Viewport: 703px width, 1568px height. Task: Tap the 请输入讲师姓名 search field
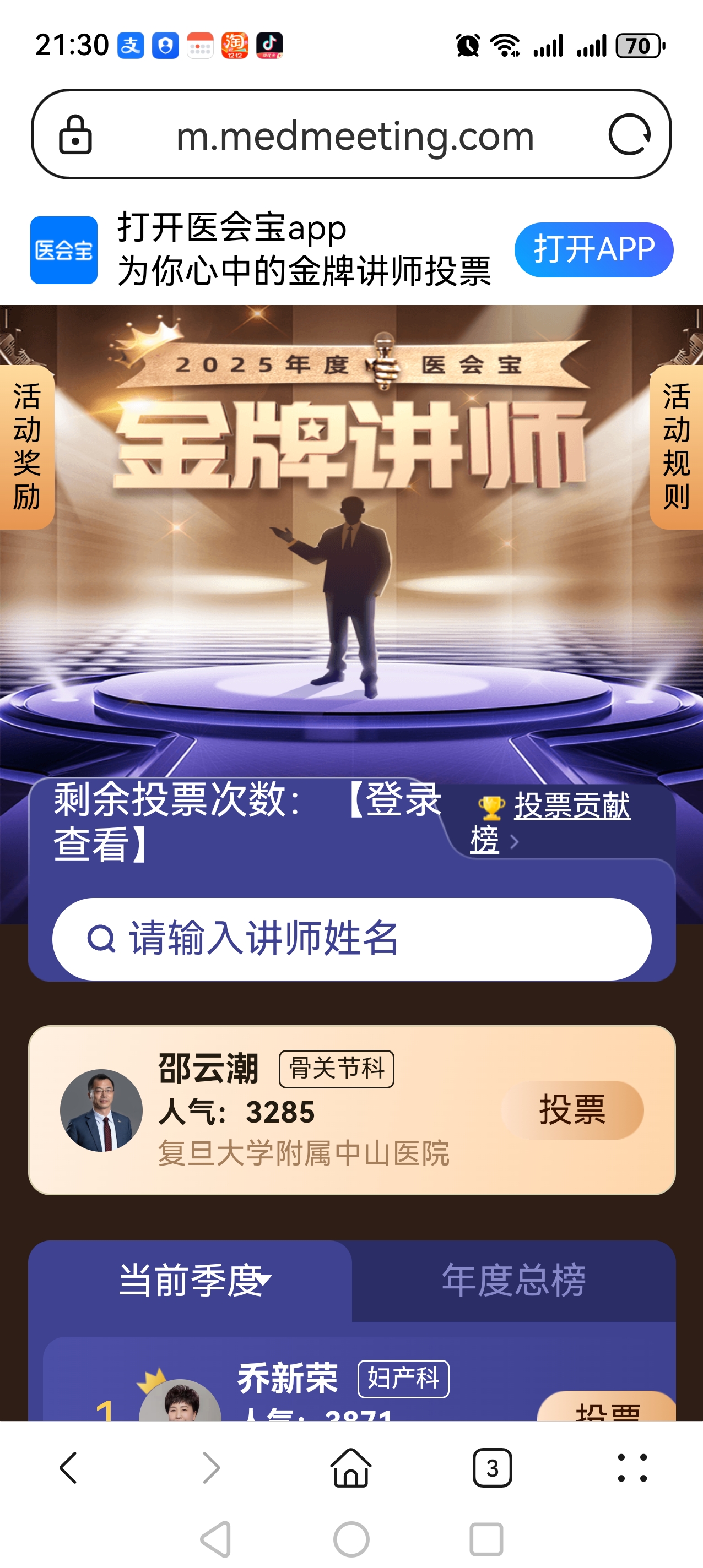click(x=351, y=938)
